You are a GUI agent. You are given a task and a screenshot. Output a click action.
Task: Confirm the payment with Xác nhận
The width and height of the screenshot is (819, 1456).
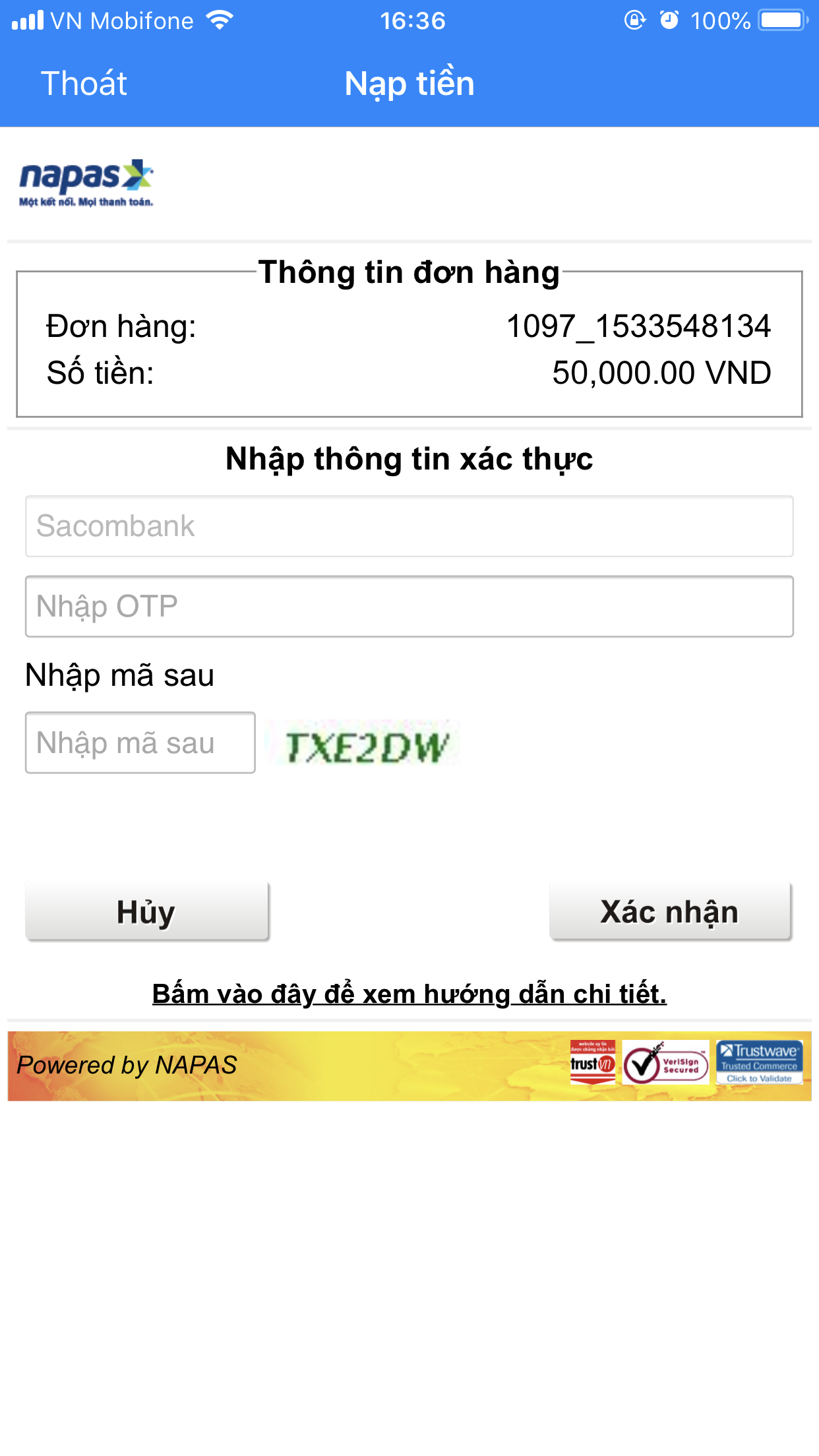tap(670, 911)
